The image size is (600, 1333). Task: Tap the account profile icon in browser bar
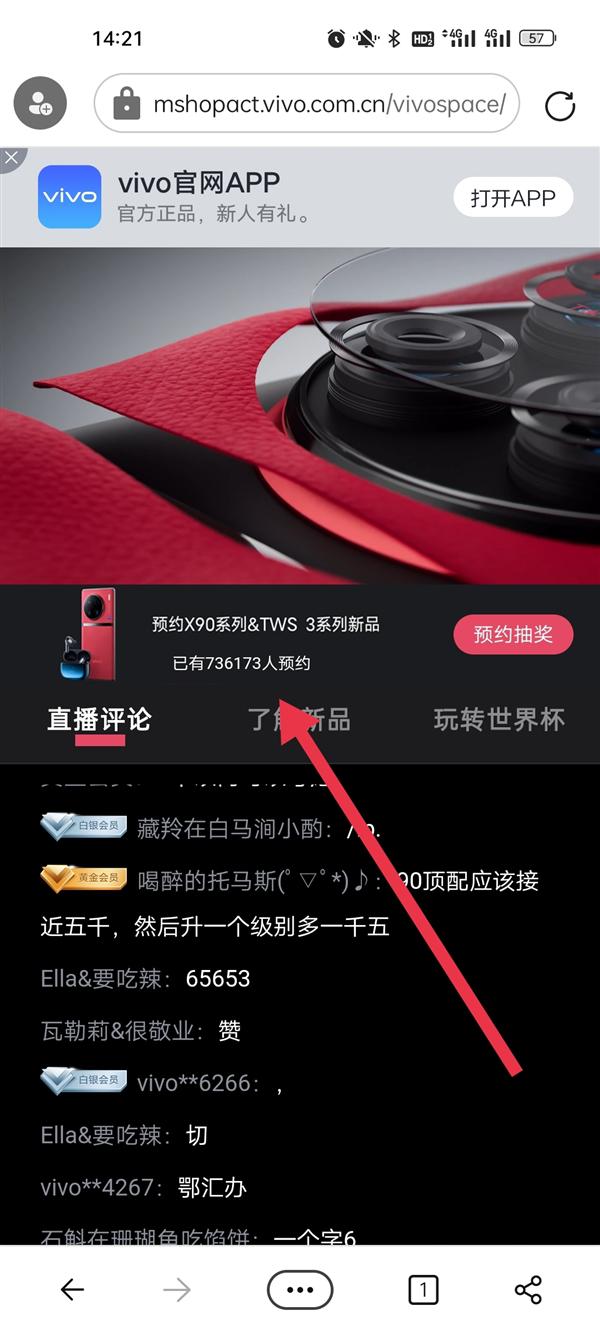pos(40,103)
